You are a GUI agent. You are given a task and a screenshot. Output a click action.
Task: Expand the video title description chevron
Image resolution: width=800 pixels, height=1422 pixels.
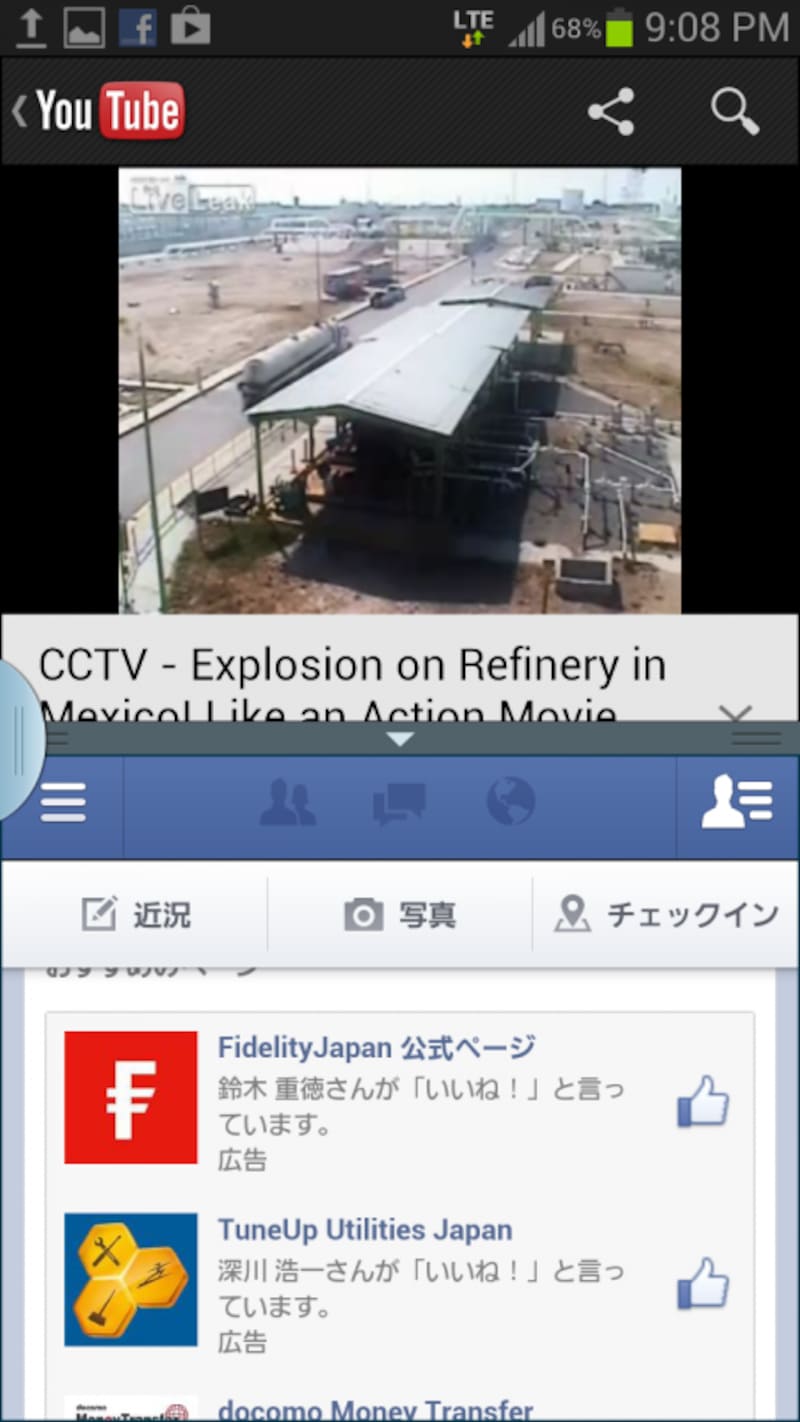coord(736,710)
